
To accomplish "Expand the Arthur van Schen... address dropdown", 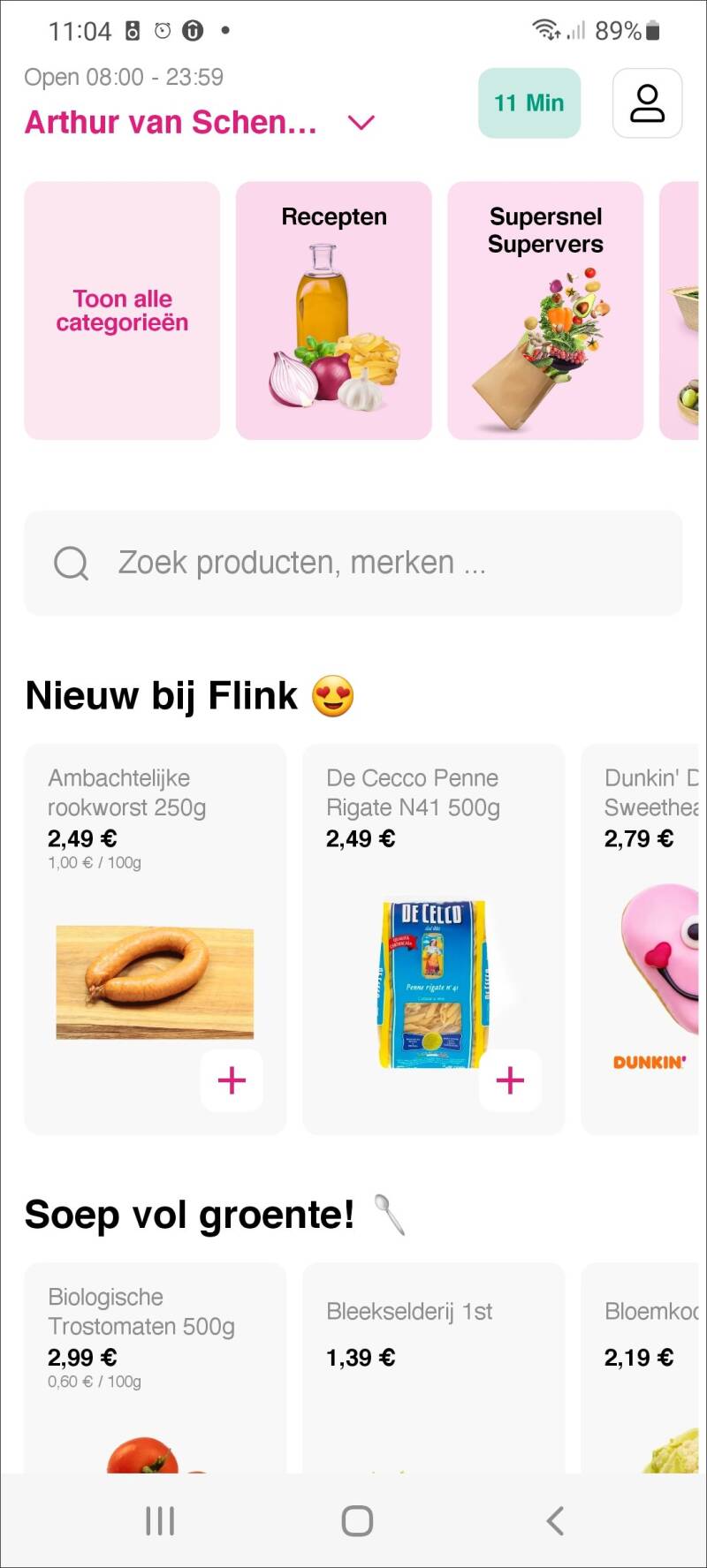I will click(x=361, y=123).
